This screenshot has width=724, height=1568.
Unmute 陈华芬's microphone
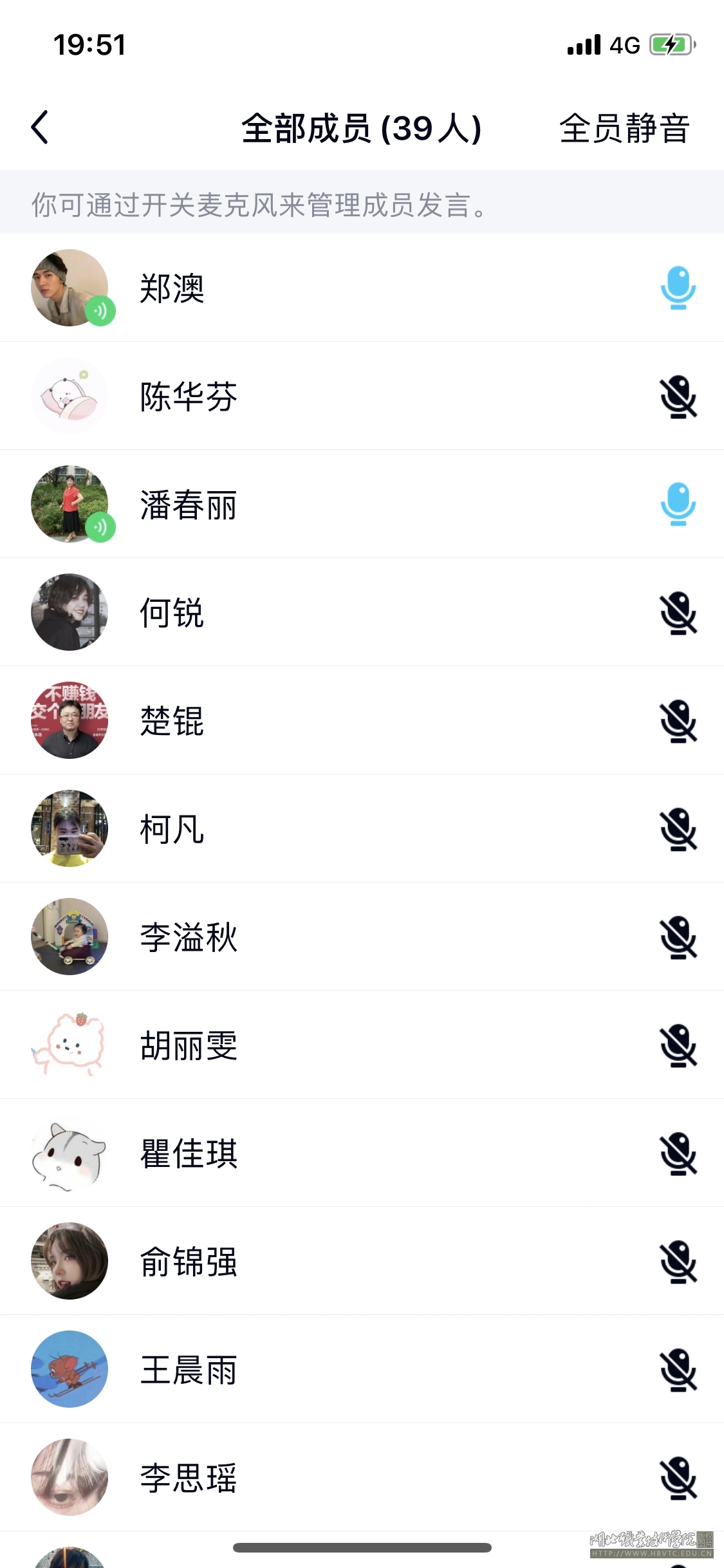678,397
